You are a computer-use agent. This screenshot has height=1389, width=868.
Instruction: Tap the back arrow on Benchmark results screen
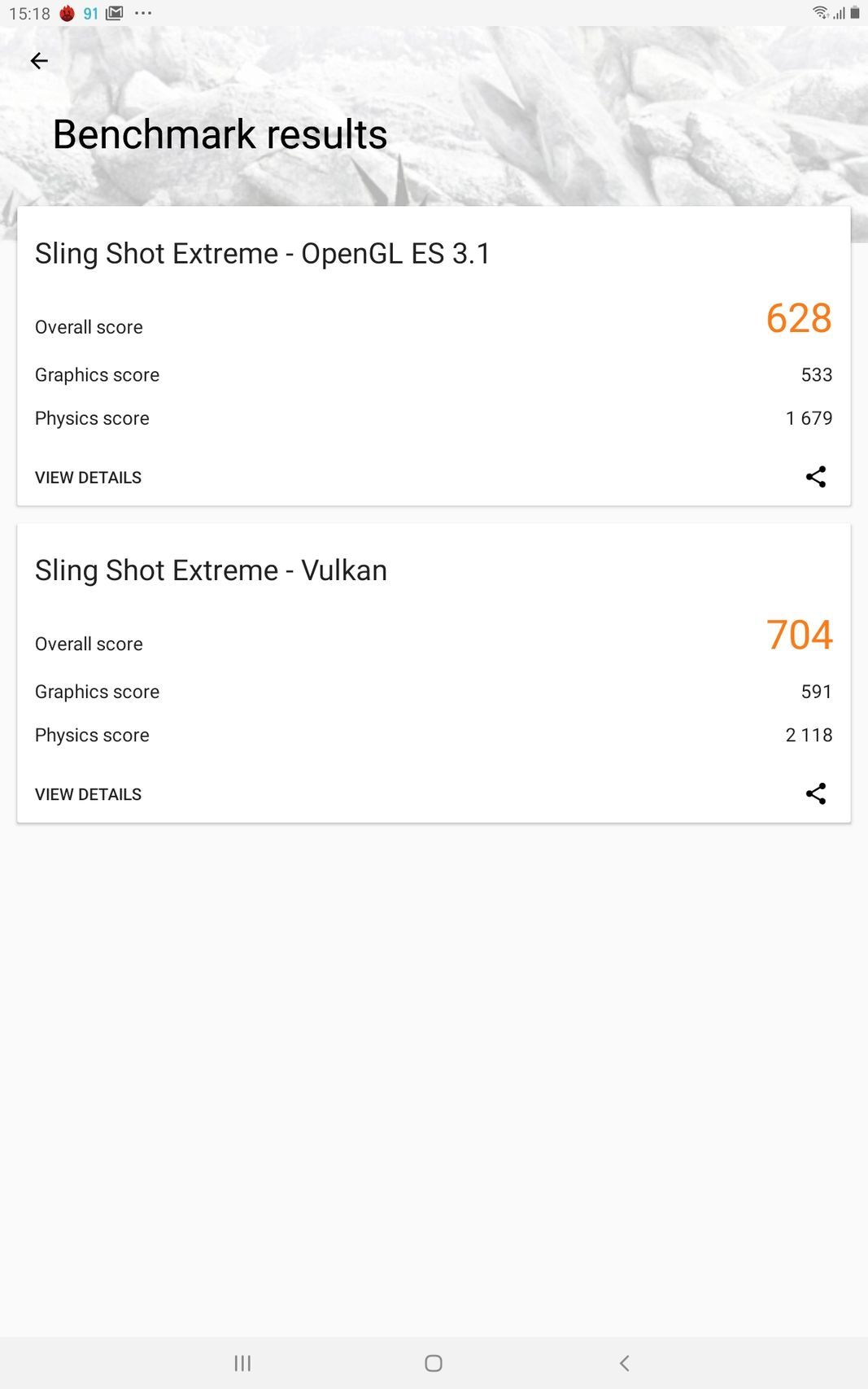[39, 60]
